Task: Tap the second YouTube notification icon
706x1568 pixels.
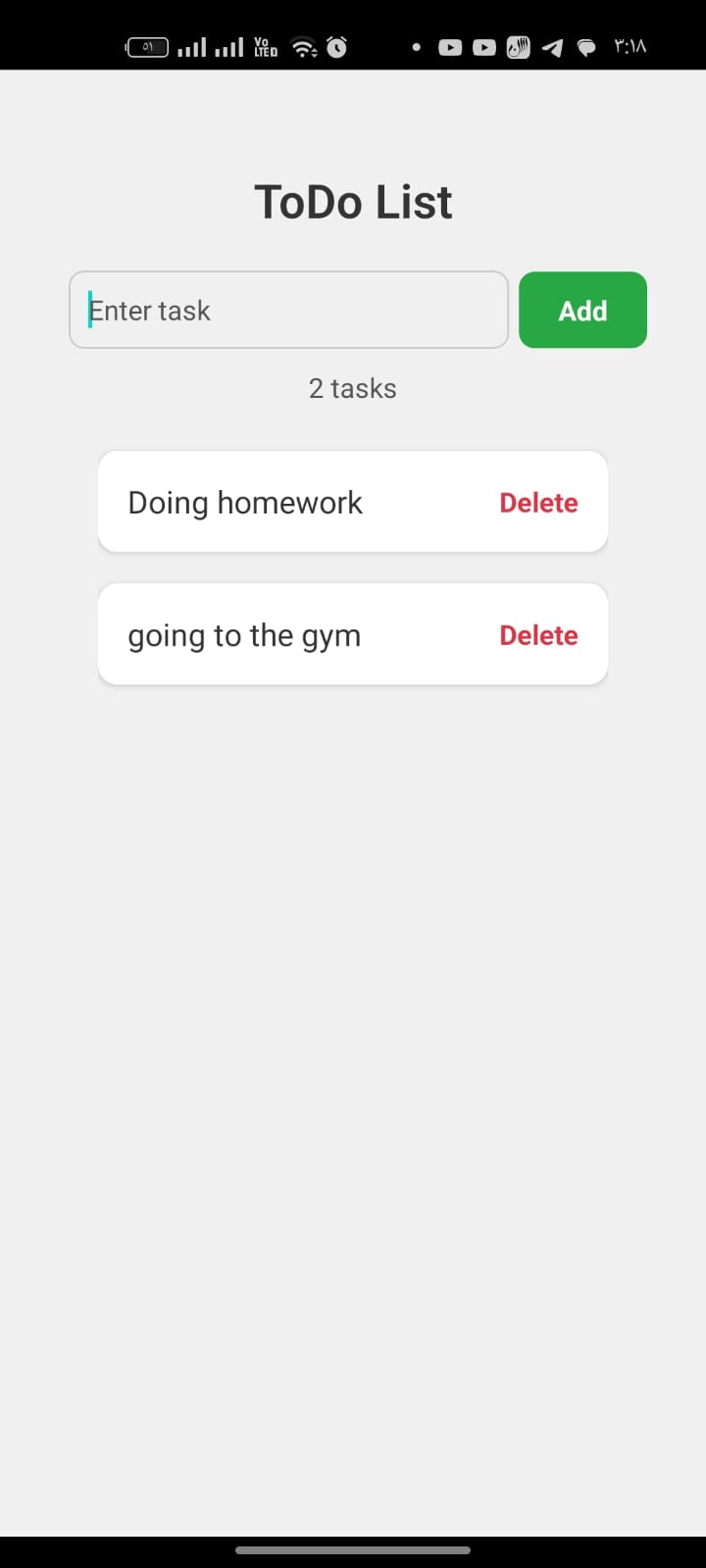Action: [483, 46]
